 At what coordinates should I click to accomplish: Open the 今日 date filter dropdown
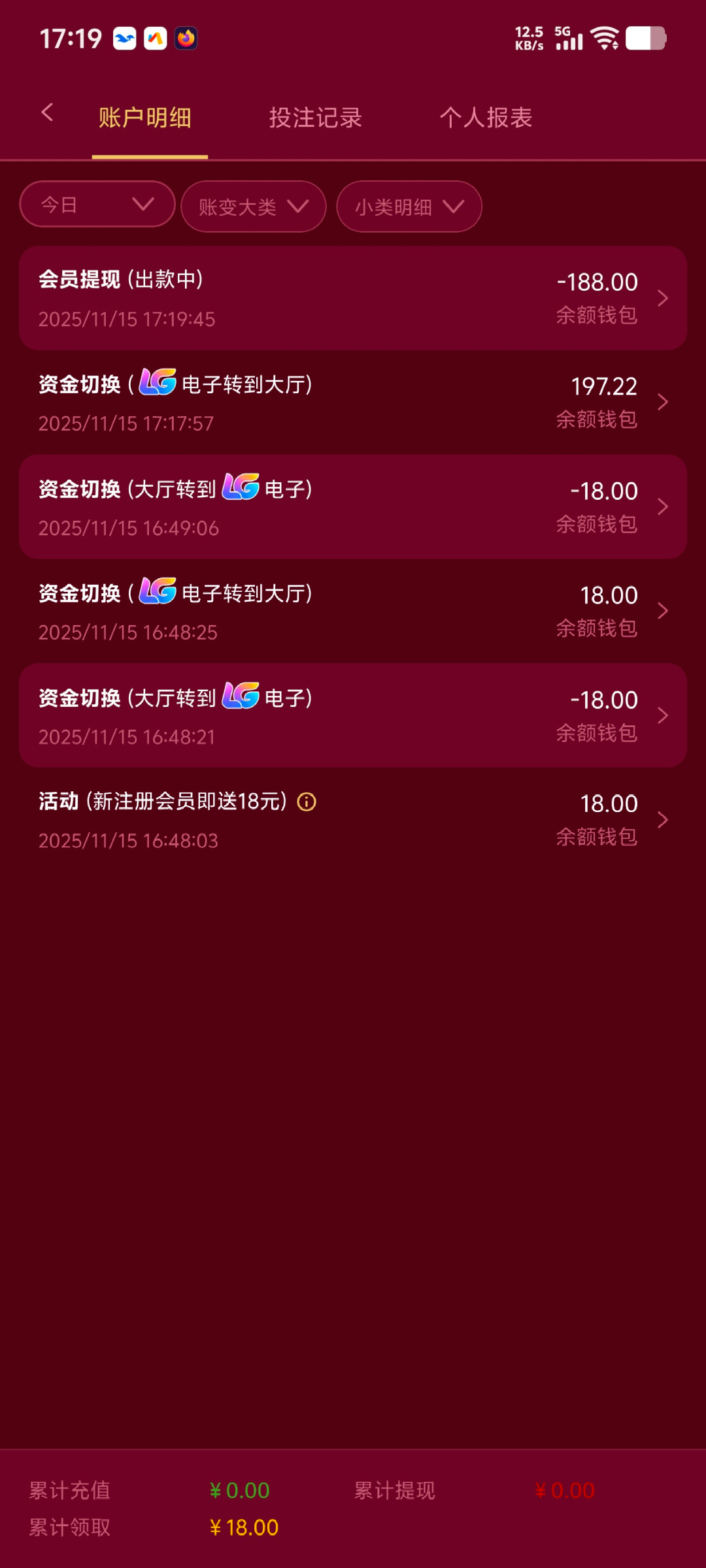coord(96,204)
